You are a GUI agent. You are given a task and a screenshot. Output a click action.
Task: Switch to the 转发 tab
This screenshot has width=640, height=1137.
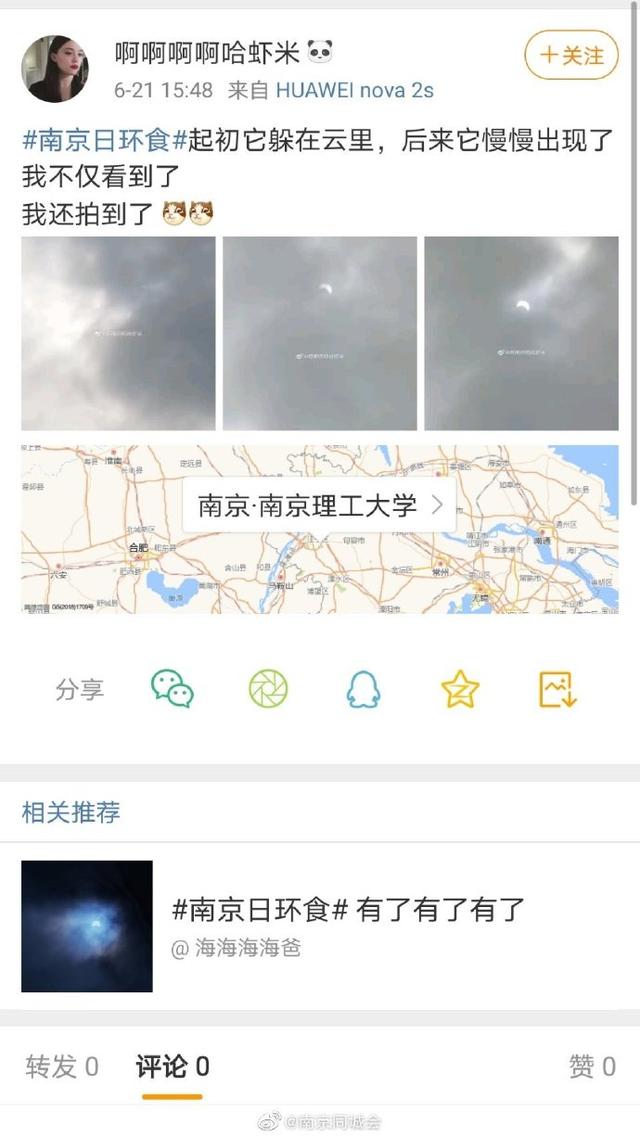tap(62, 1067)
